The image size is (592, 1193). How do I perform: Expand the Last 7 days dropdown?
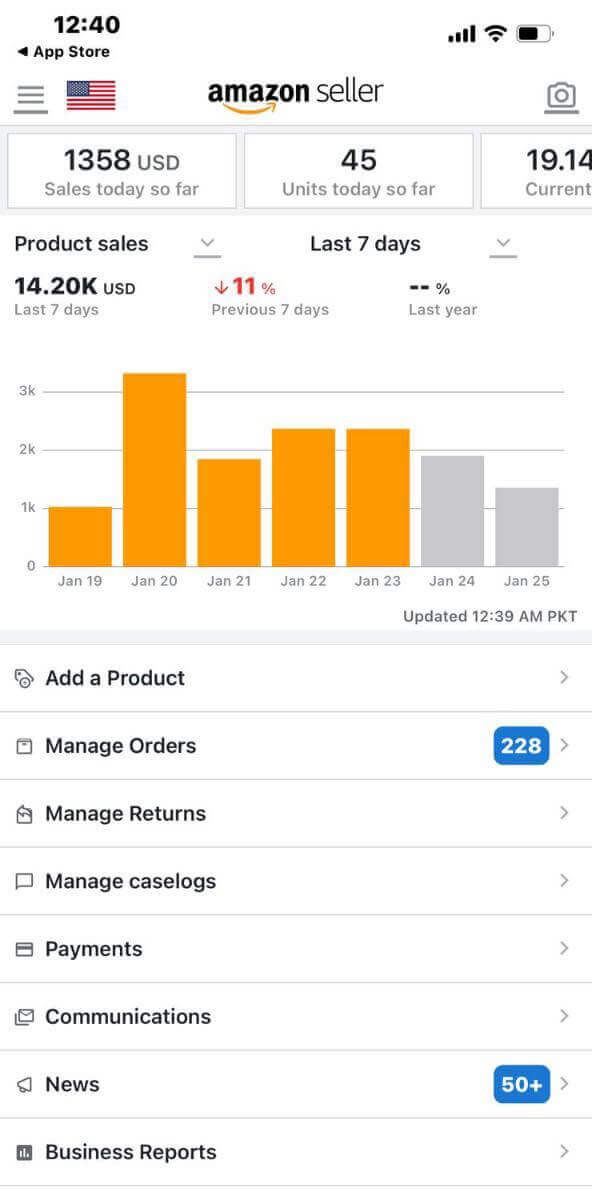[x=413, y=244]
